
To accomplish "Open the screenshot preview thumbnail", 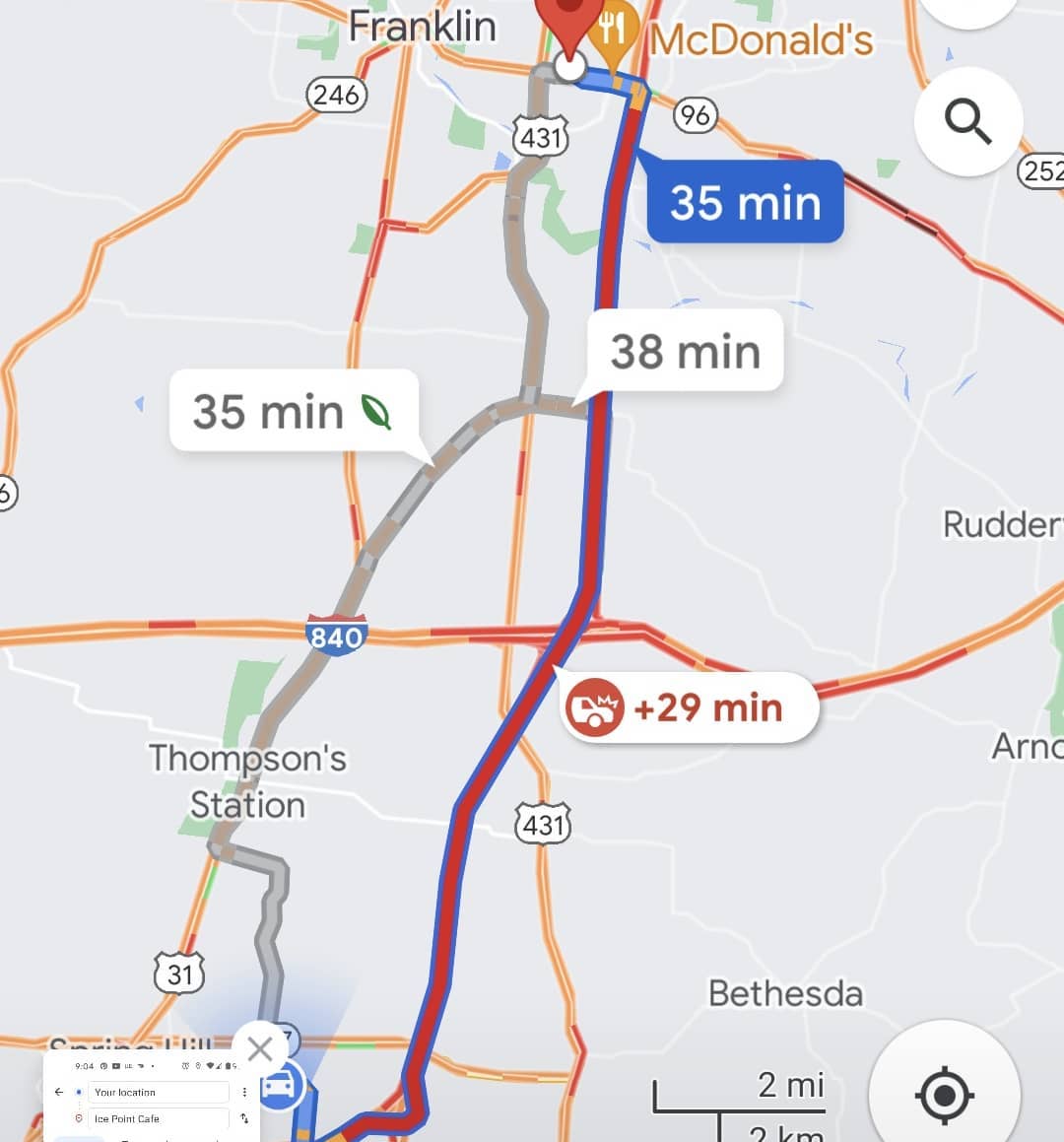I will coord(150,1099).
